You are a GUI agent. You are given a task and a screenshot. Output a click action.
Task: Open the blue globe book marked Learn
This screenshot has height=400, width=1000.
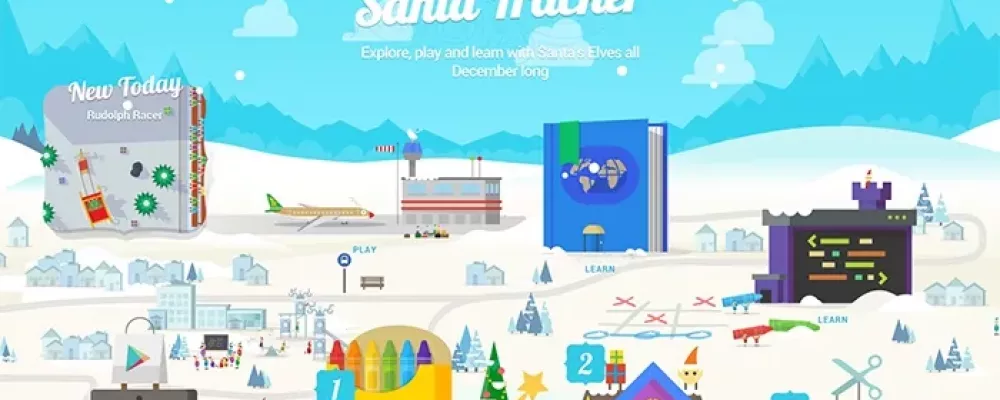pyautogui.click(x=604, y=190)
